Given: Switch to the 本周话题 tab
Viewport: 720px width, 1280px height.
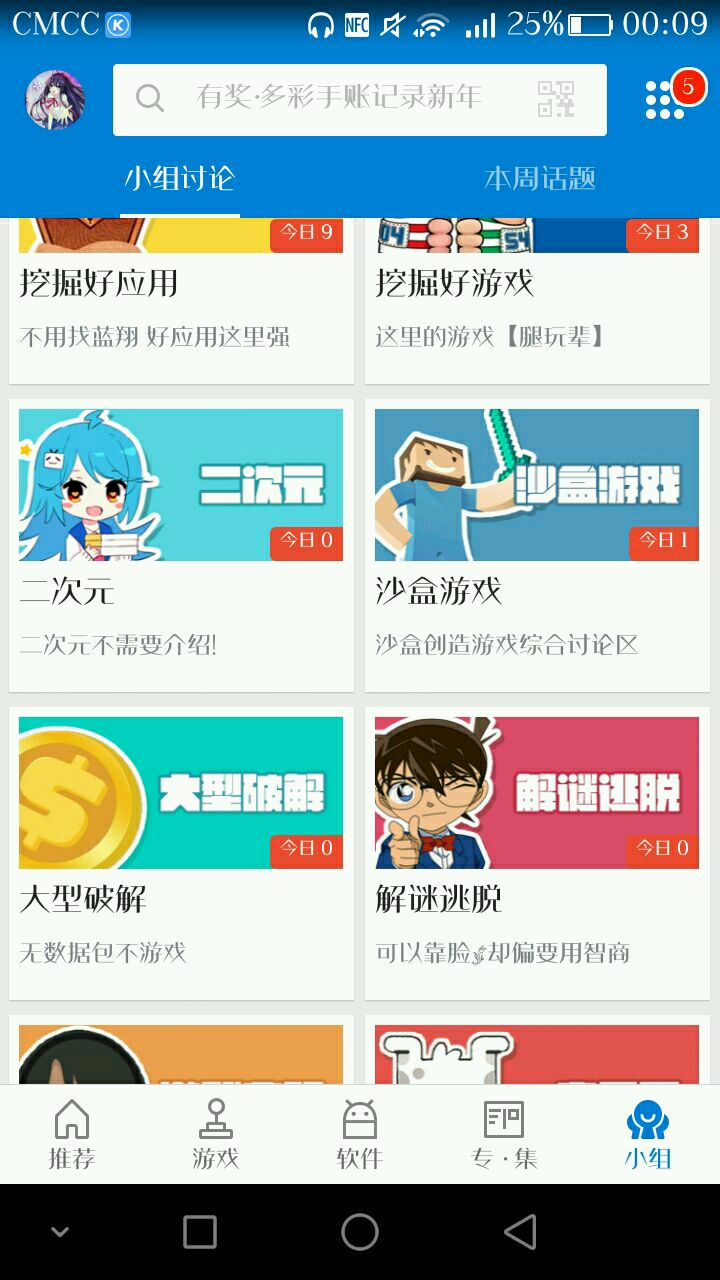Looking at the screenshot, I should click(x=540, y=179).
